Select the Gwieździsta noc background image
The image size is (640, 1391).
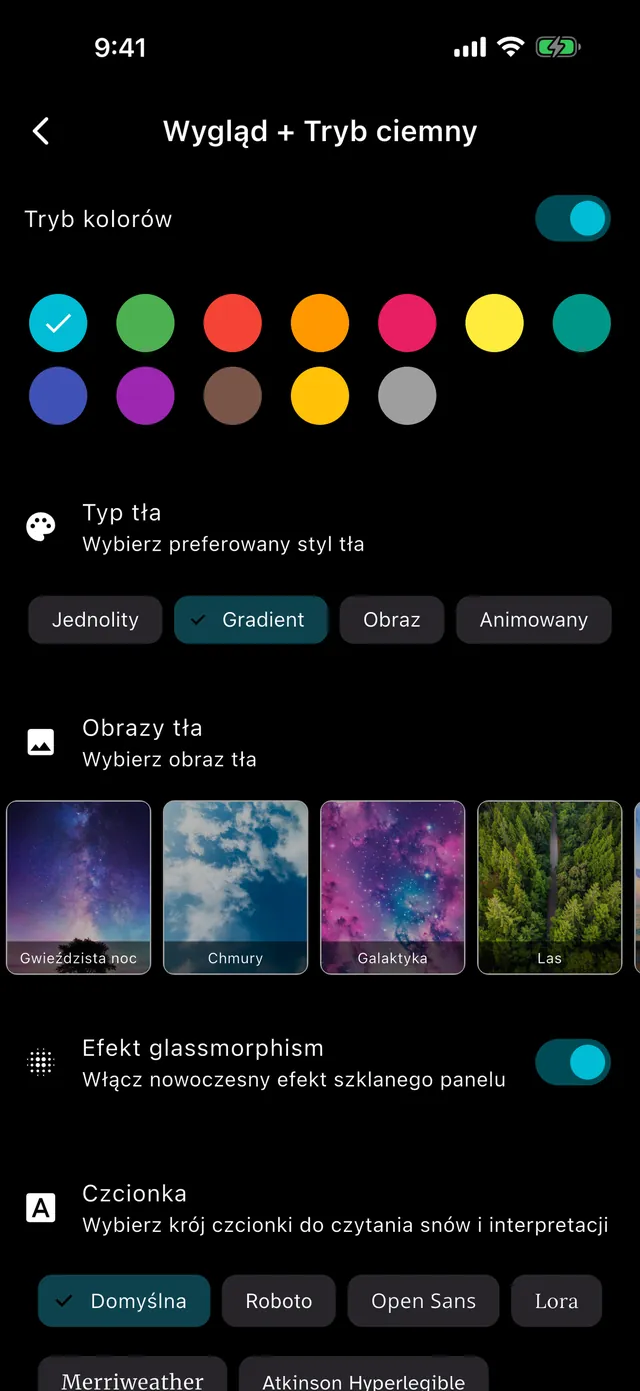[x=79, y=887]
